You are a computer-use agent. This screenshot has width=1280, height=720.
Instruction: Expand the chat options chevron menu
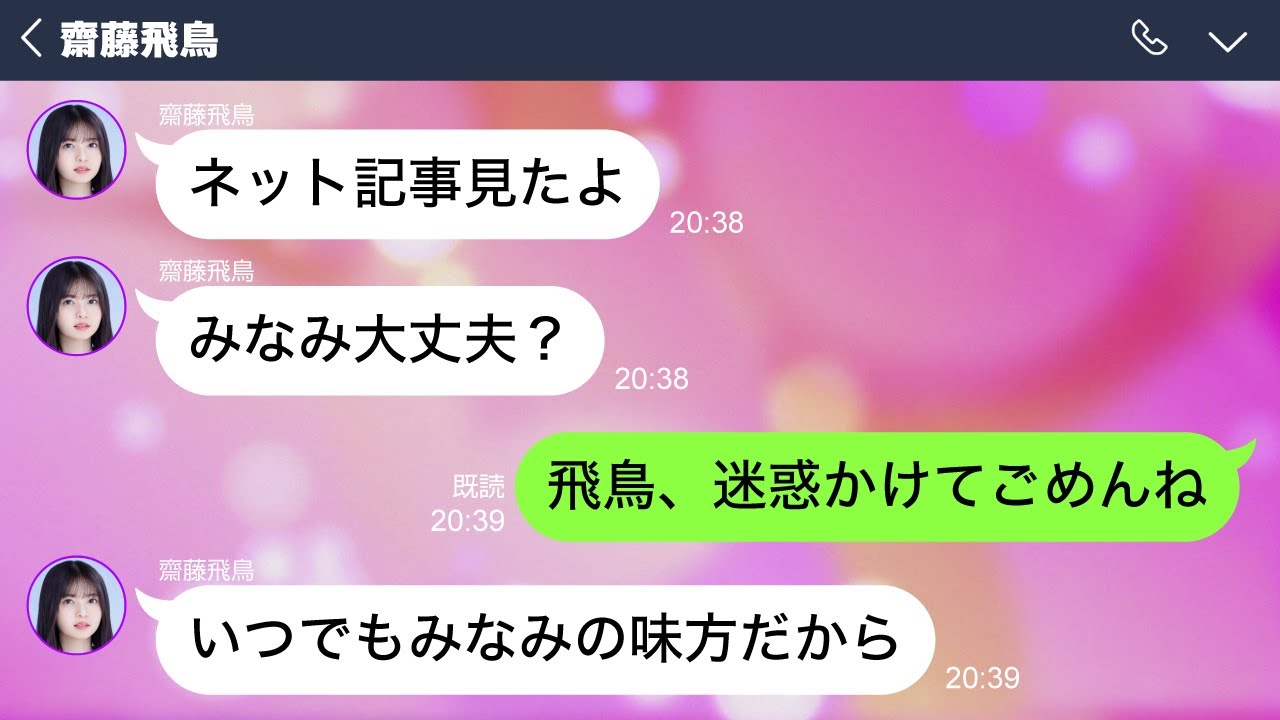pos(1227,40)
